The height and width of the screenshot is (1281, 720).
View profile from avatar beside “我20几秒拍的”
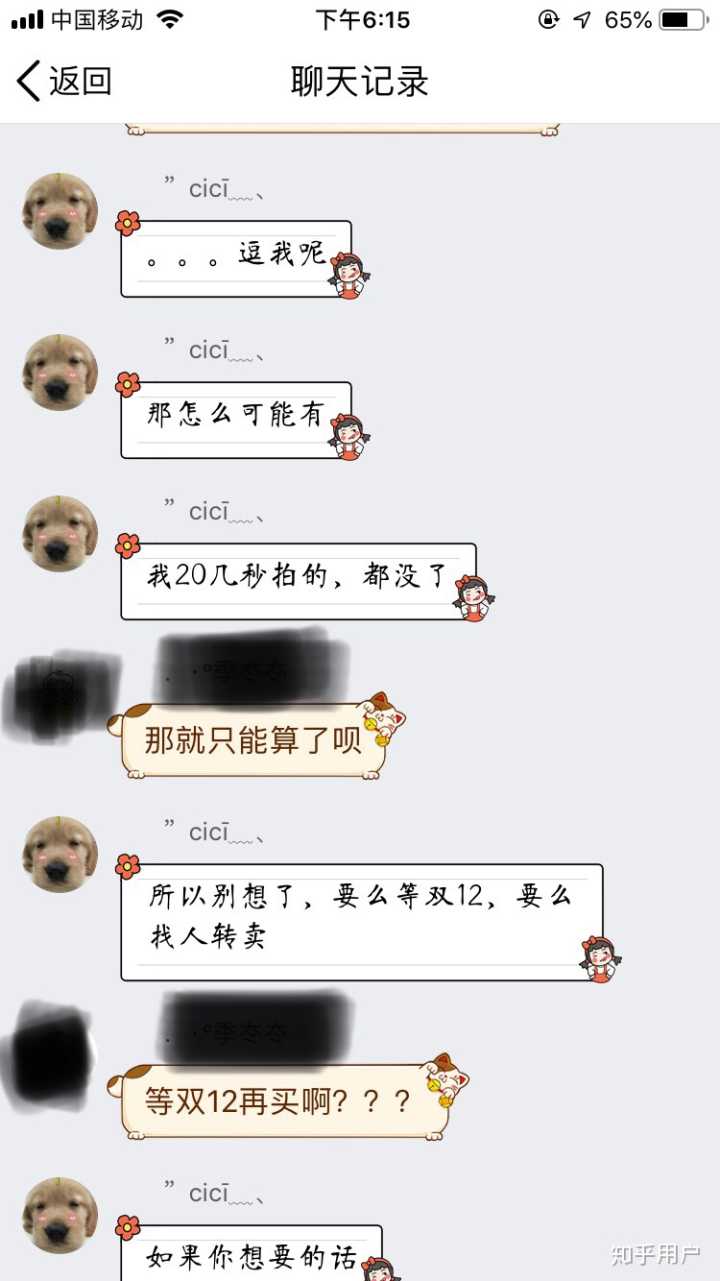[x=60, y=533]
